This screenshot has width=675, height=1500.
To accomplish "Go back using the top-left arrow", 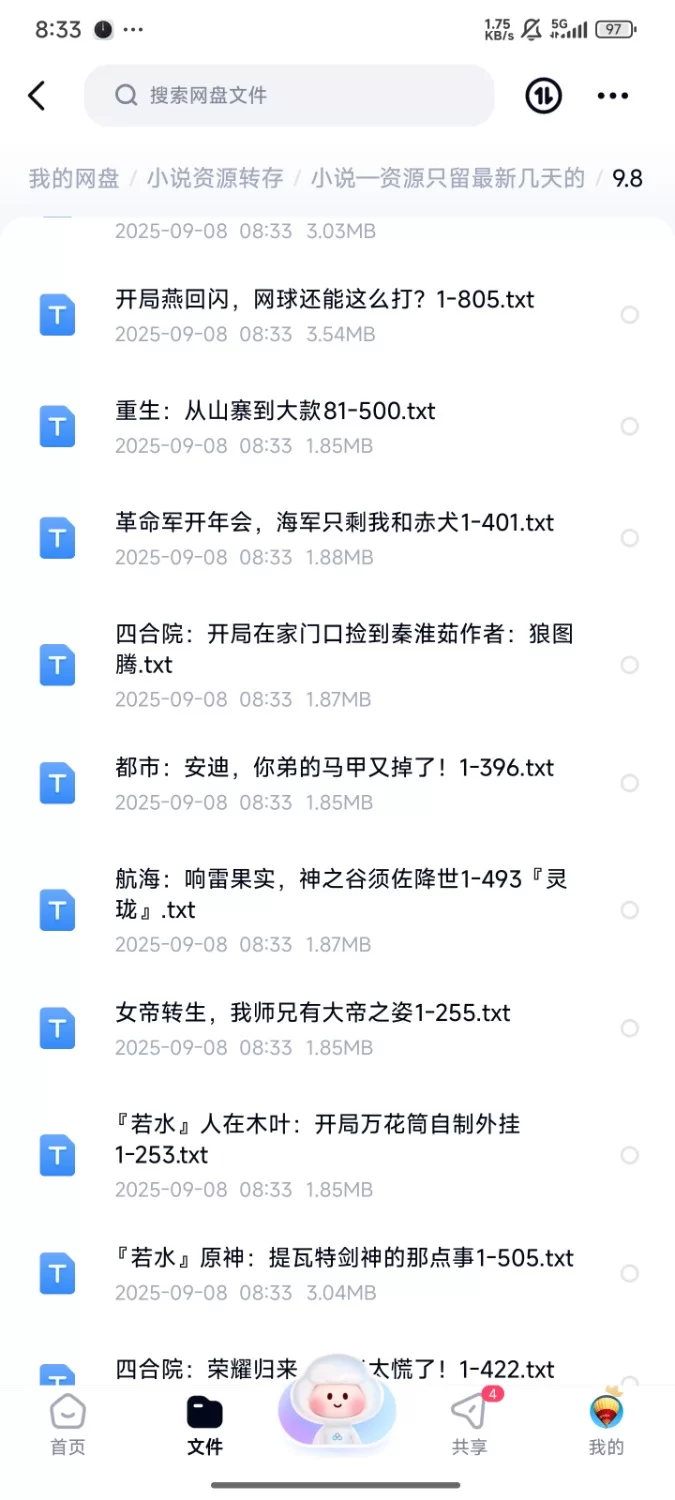I will (37, 96).
